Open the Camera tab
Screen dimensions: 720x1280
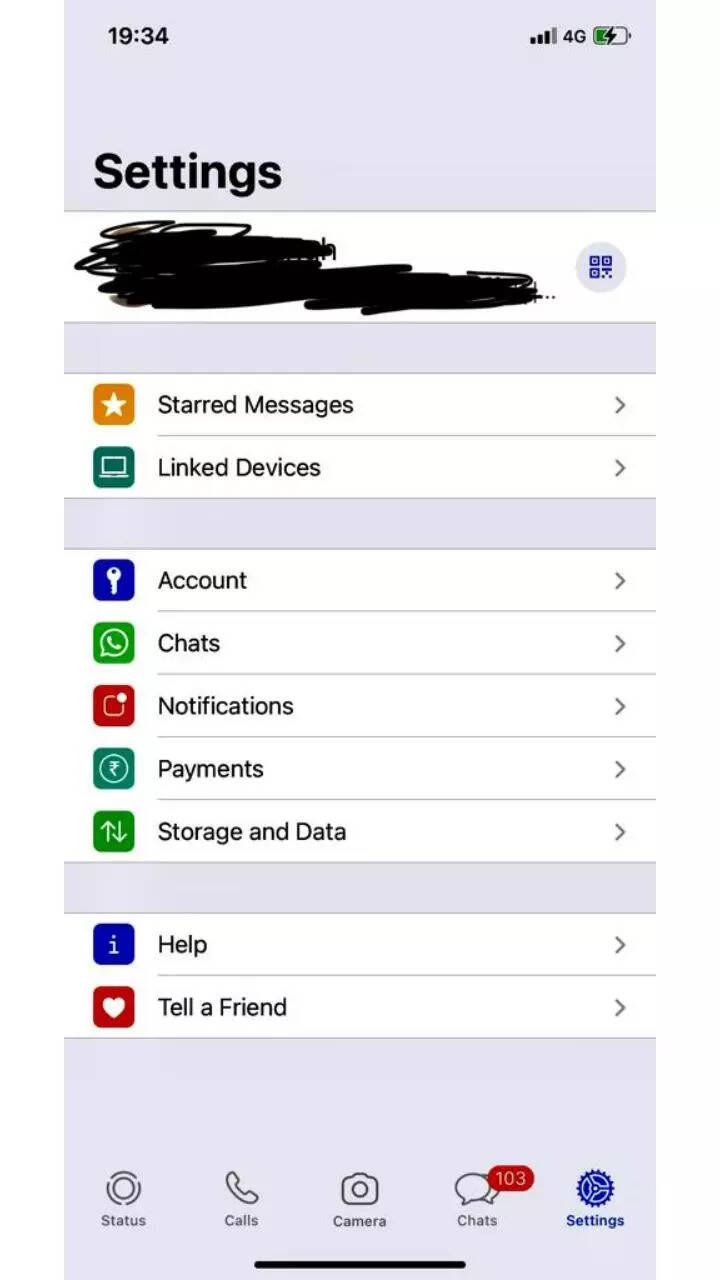click(359, 1198)
